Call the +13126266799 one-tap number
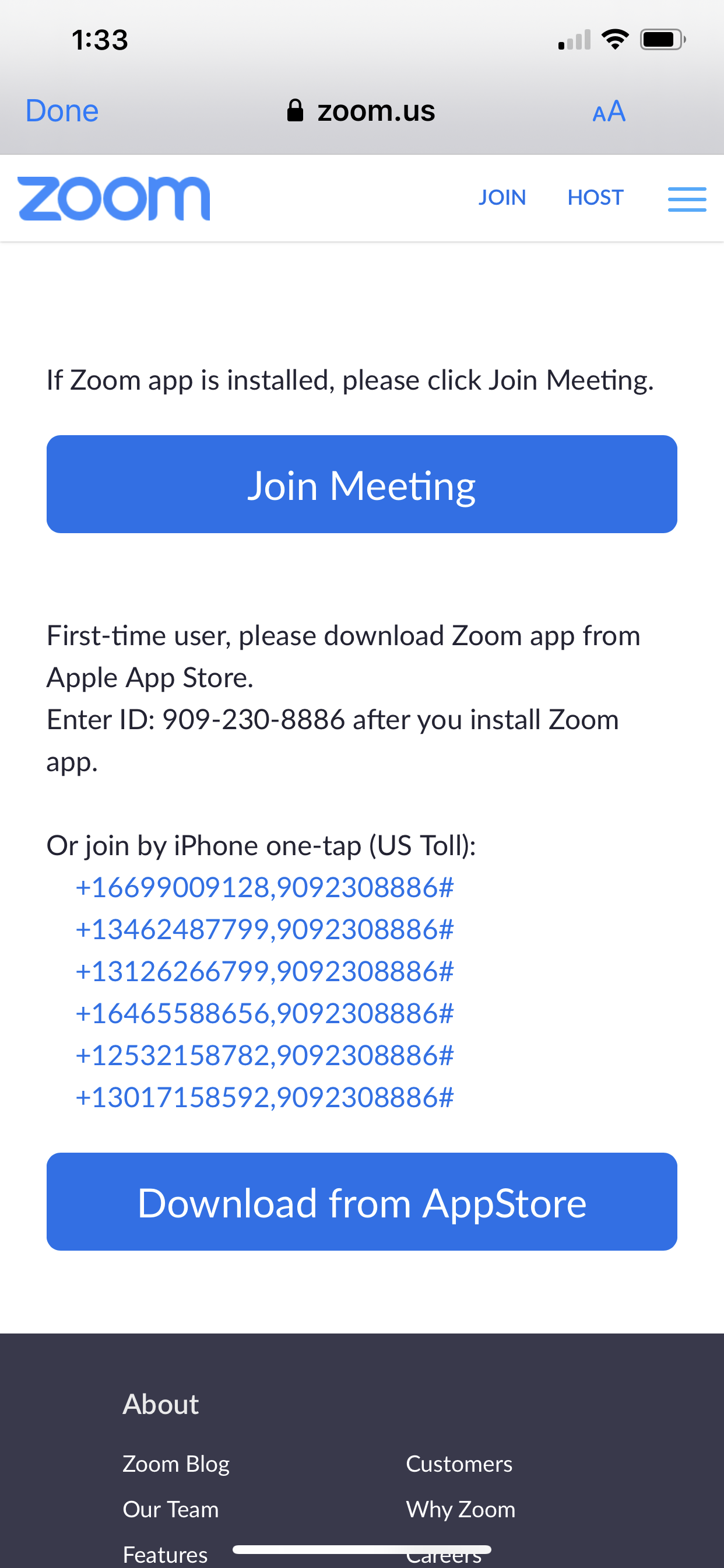 coord(265,971)
